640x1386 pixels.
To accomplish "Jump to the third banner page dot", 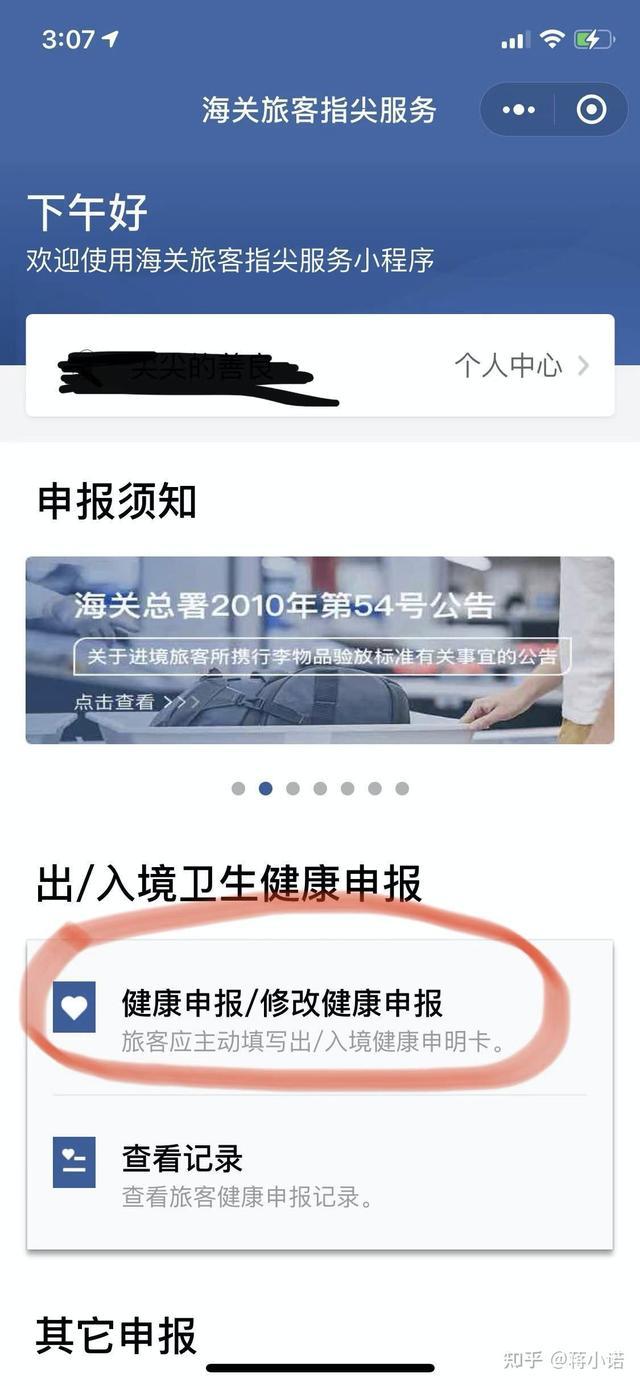I will pos(293,788).
